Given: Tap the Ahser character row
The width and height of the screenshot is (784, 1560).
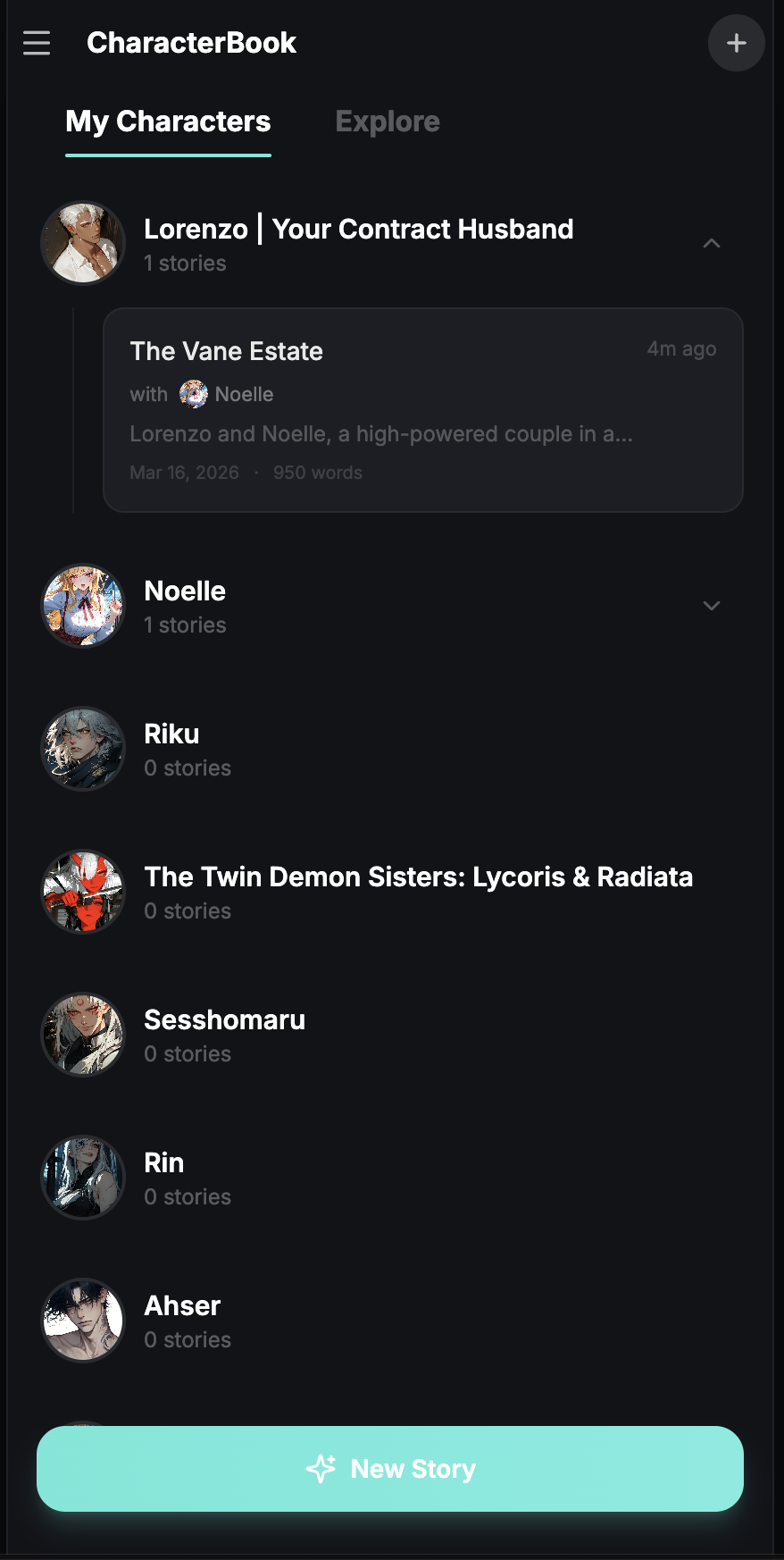Looking at the screenshot, I should click(390, 1321).
